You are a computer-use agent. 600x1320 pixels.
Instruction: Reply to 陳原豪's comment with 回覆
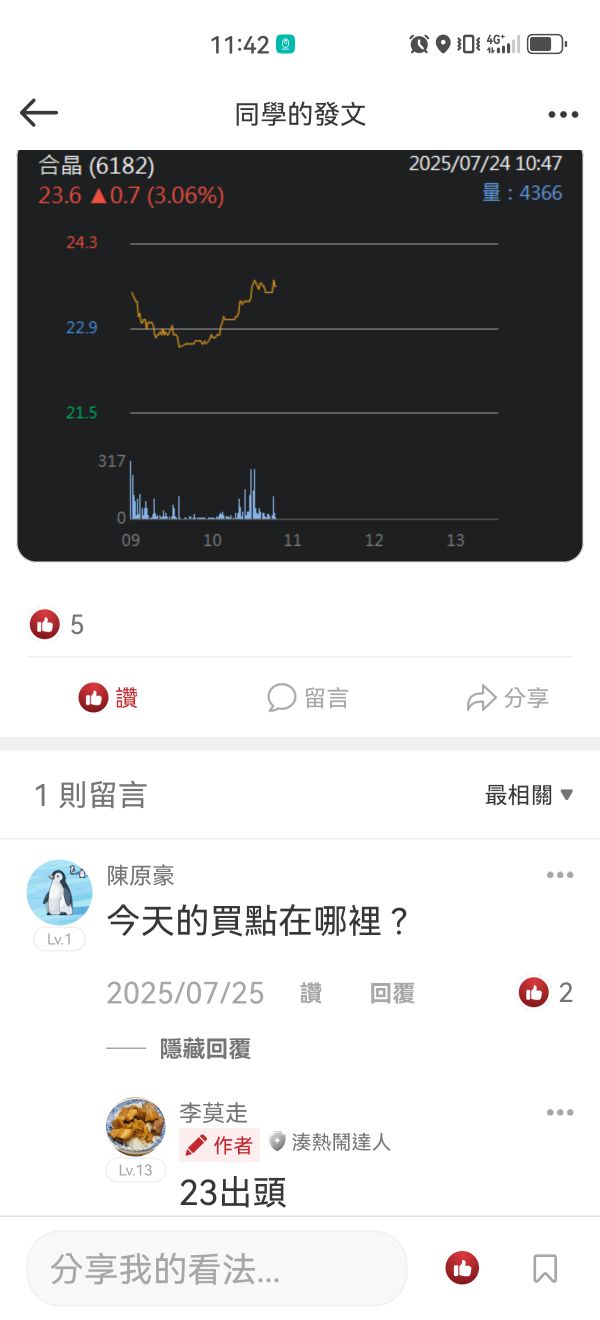[x=392, y=993]
